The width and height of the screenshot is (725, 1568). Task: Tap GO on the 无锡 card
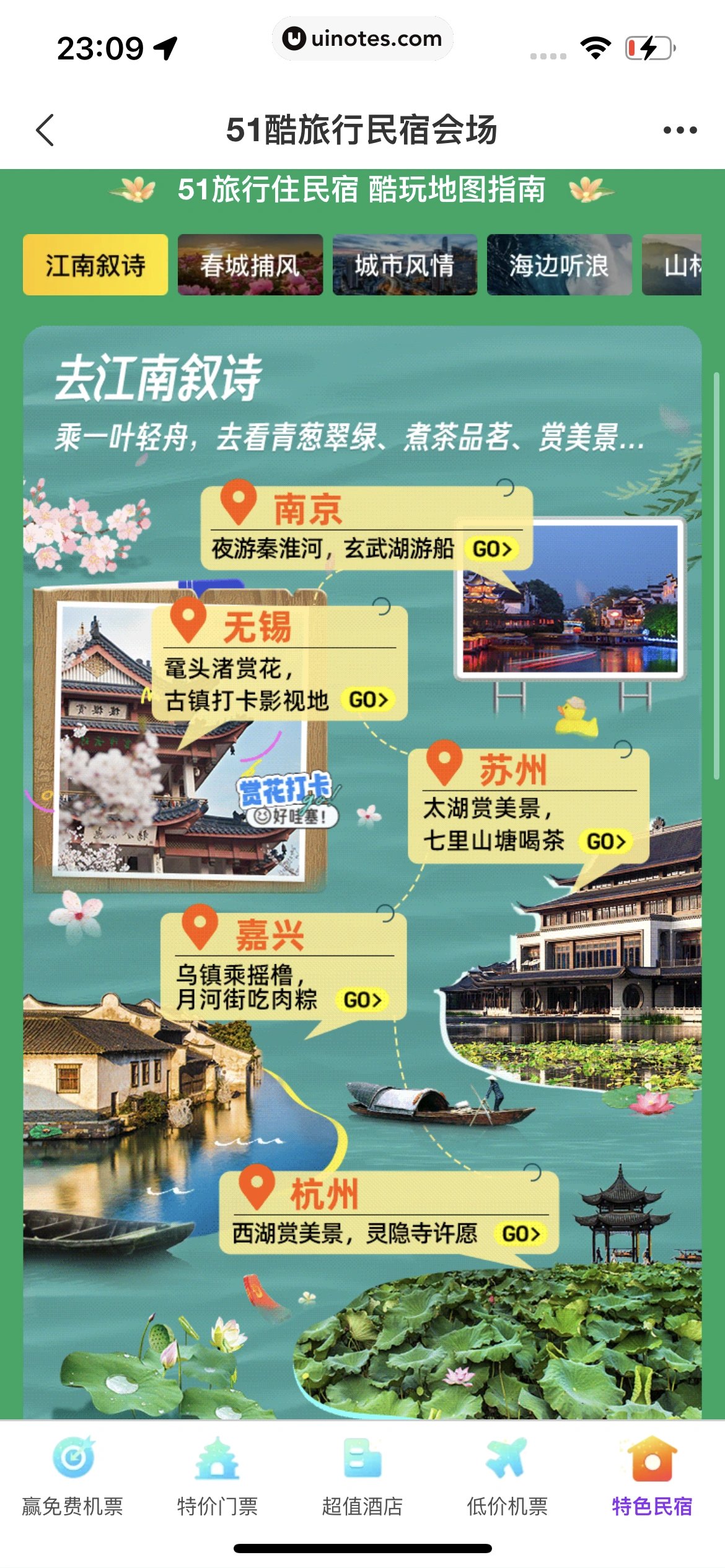[369, 700]
